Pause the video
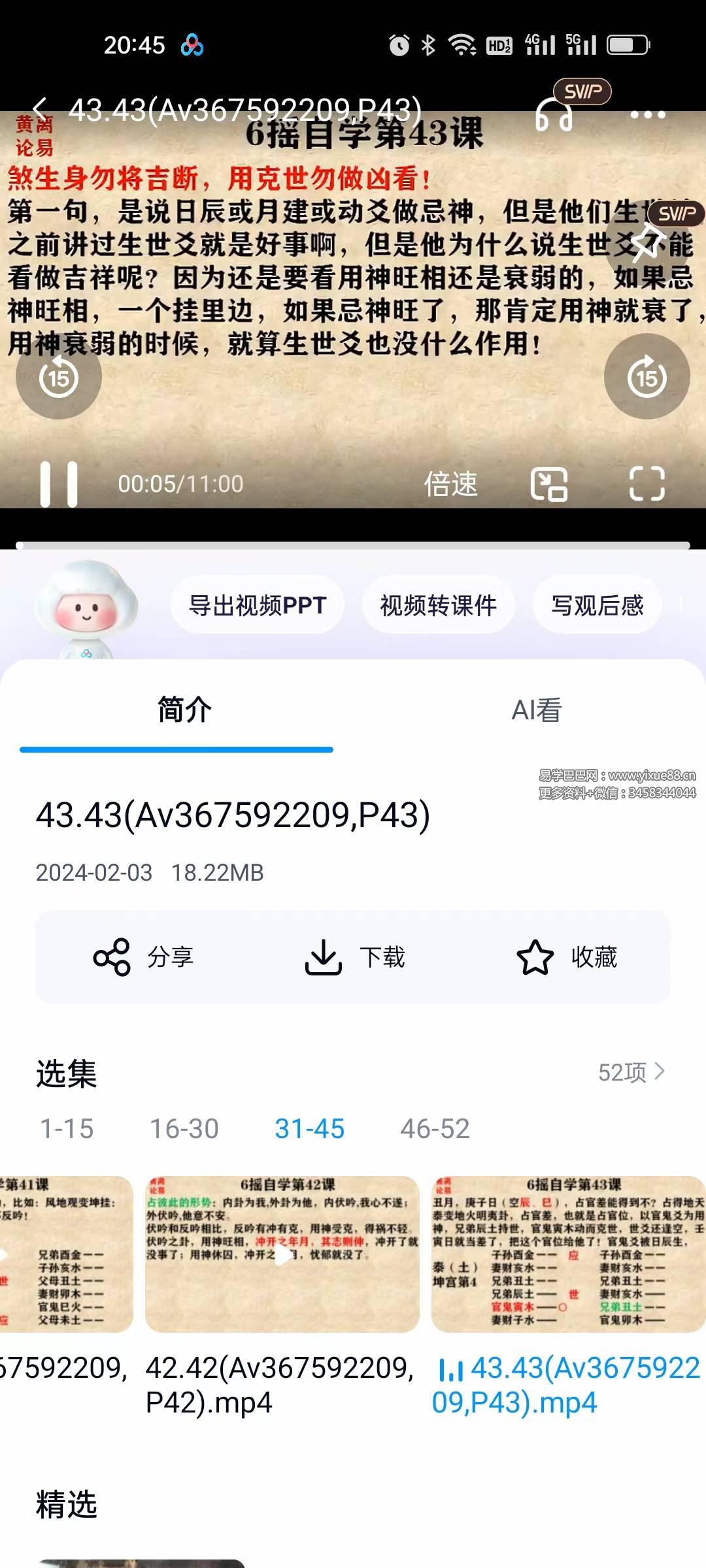This screenshot has width=706, height=1568. [x=59, y=484]
